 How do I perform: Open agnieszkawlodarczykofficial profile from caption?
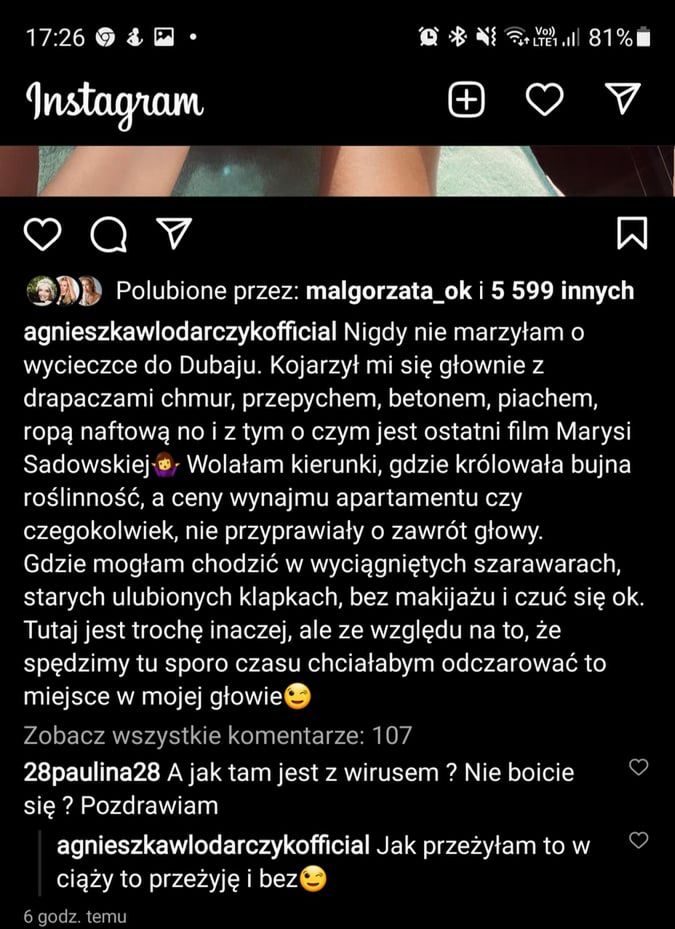[x=179, y=332]
